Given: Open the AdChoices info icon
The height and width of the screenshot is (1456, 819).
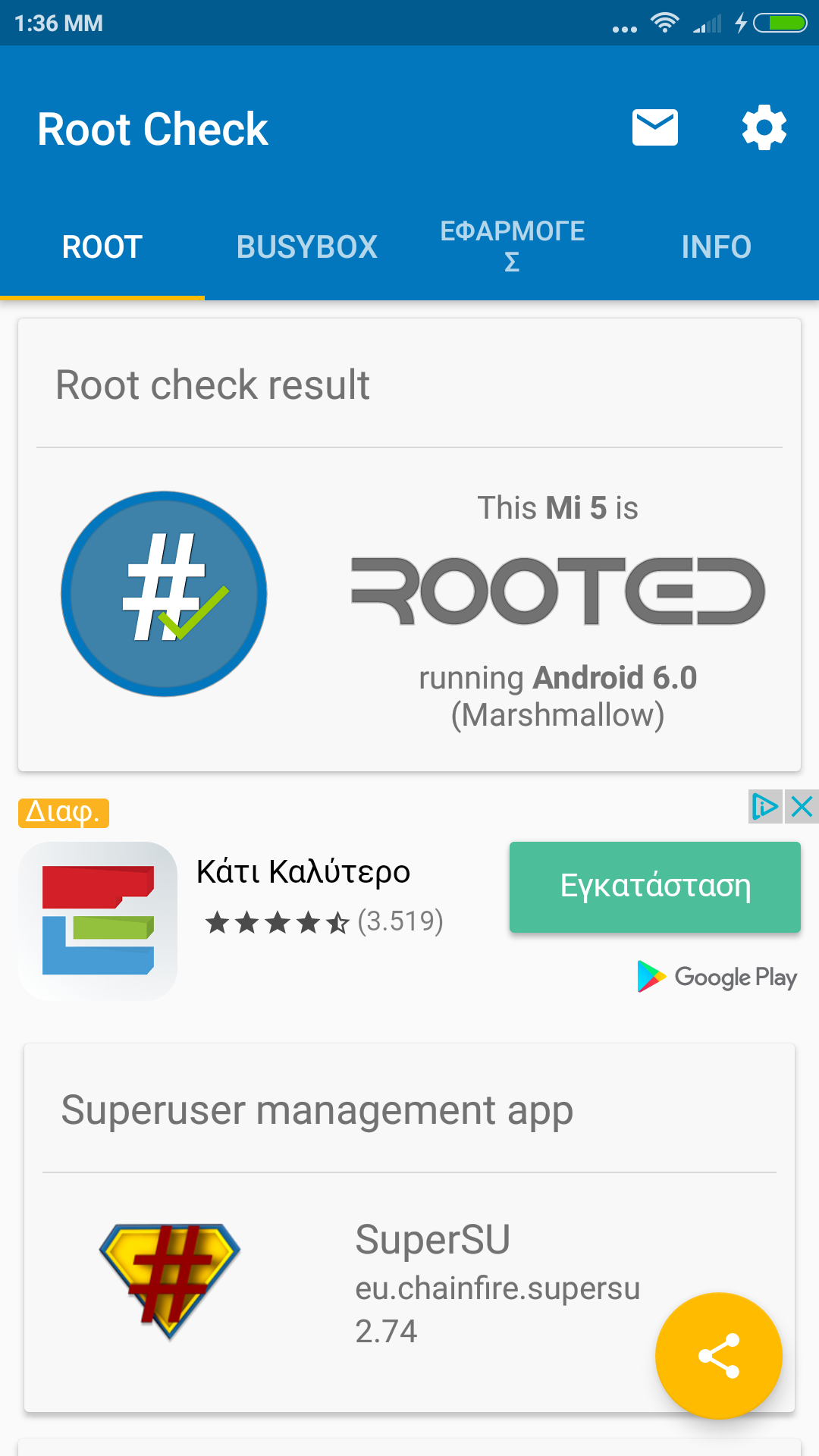Looking at the screenshot, I should click(x=764, y=807).
